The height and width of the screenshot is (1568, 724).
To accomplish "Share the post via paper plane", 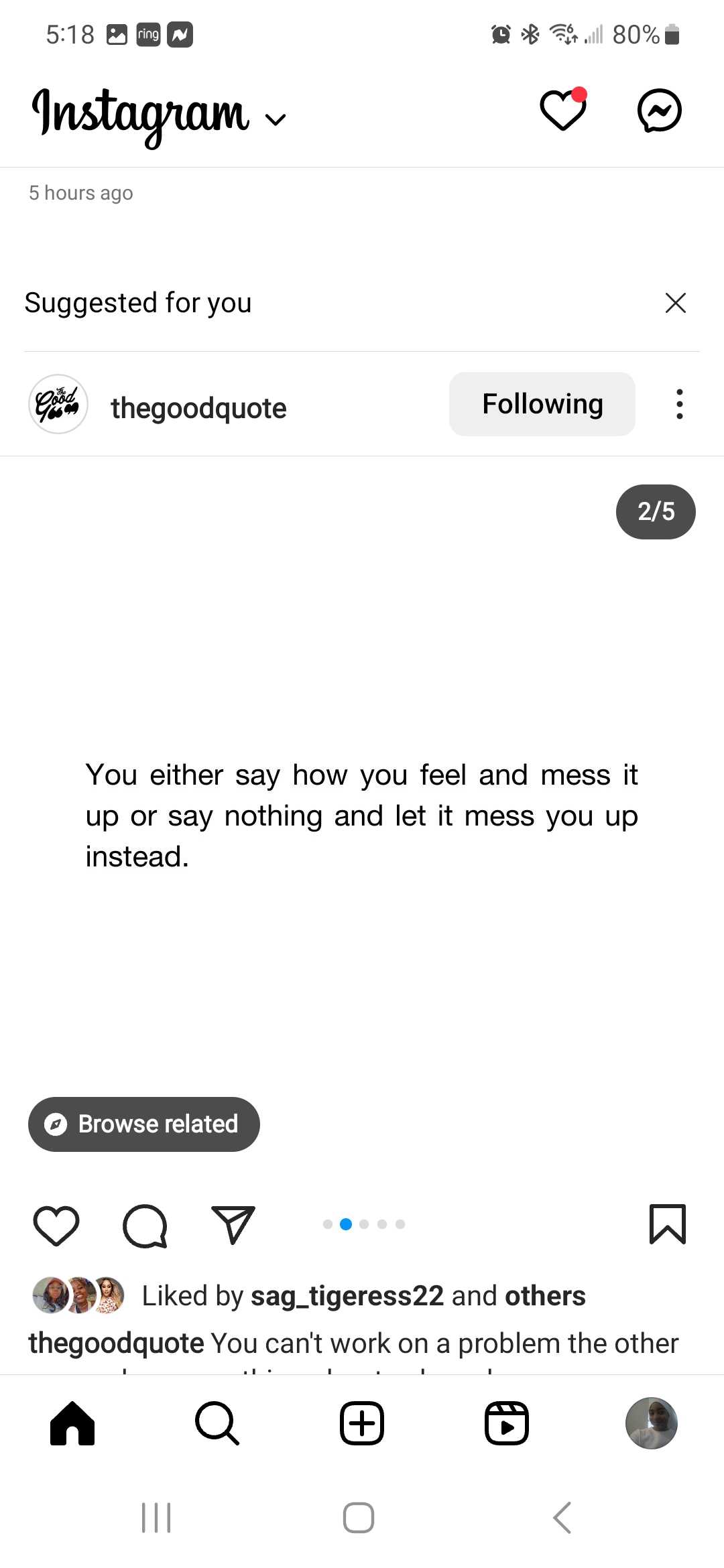I will coord(233,1225).
